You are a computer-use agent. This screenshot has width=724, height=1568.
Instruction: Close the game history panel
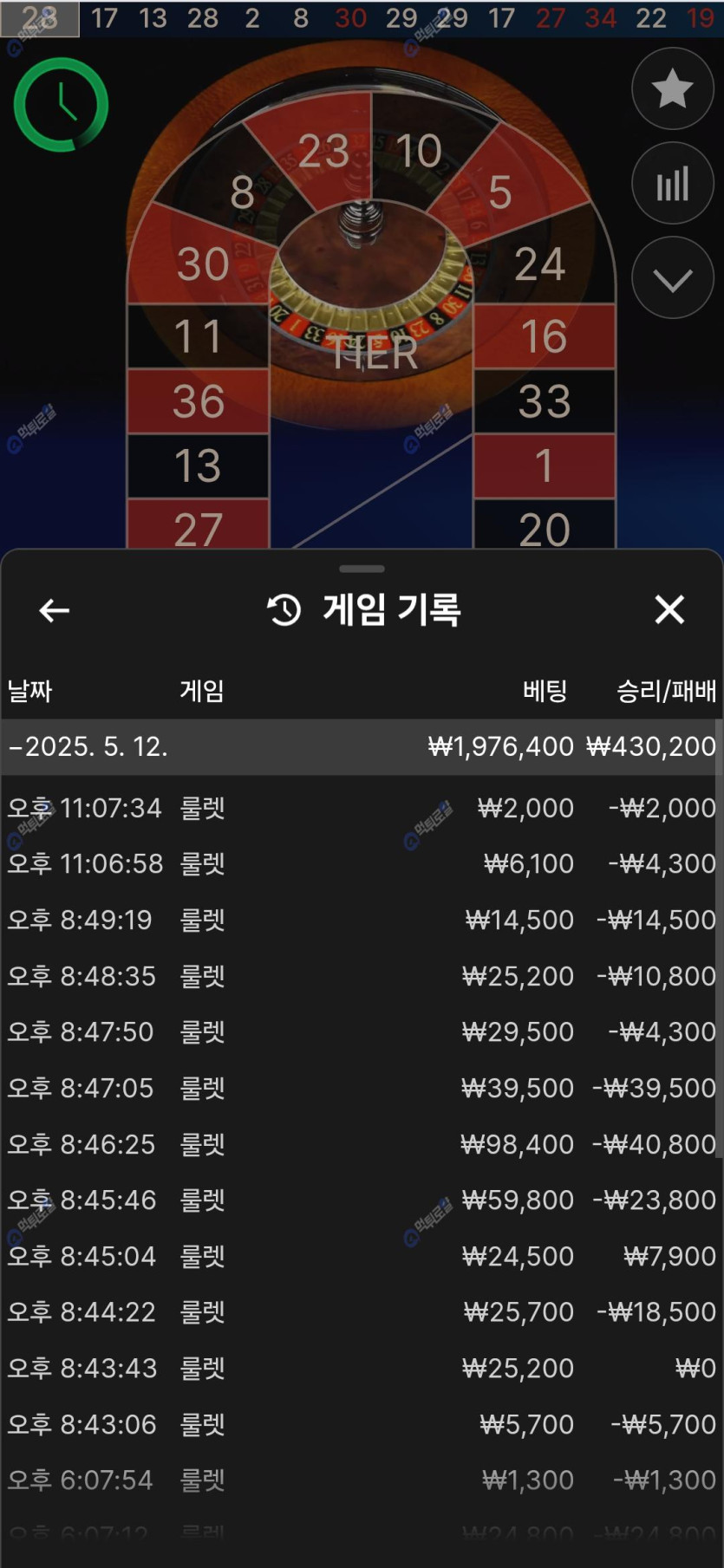[x=669, y=609]
